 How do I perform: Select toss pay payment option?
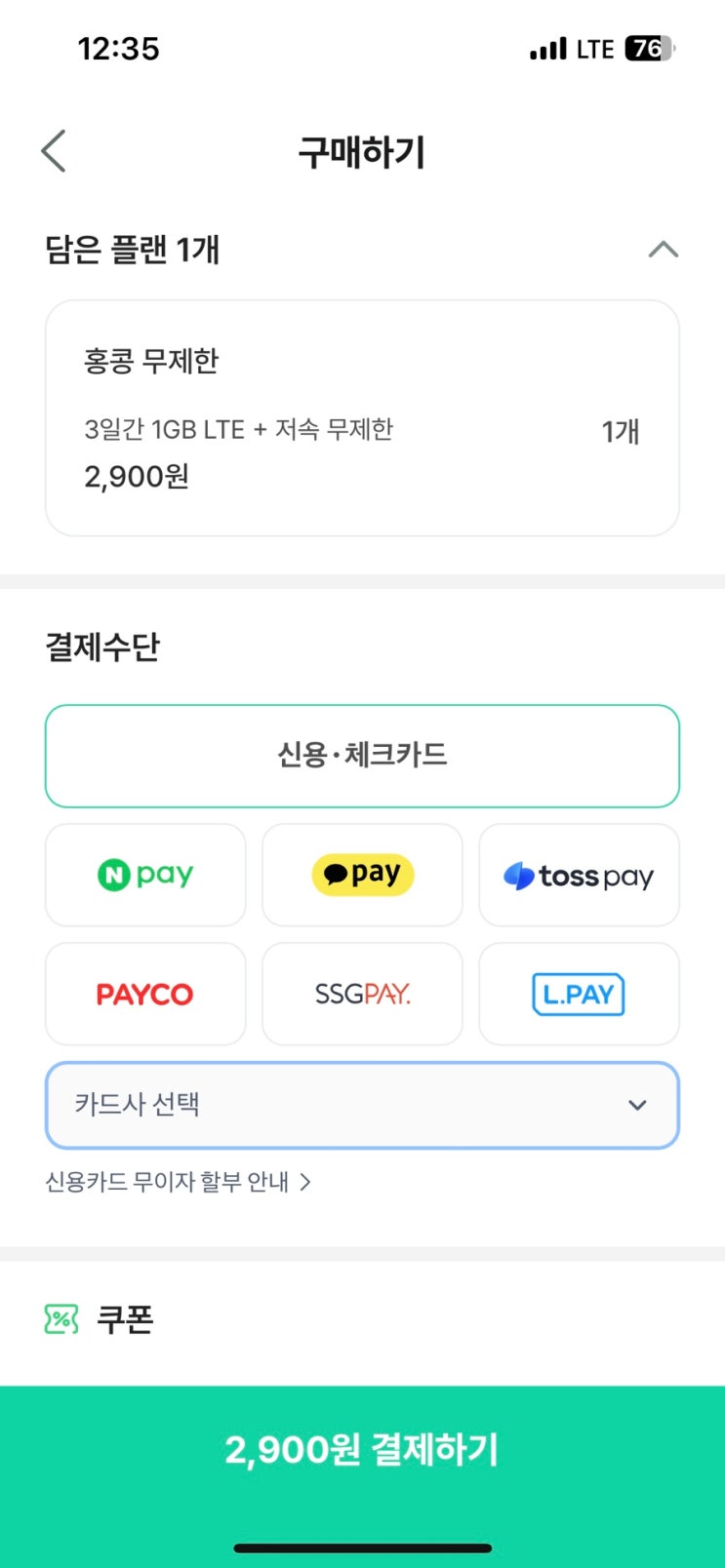pos(579,875)
